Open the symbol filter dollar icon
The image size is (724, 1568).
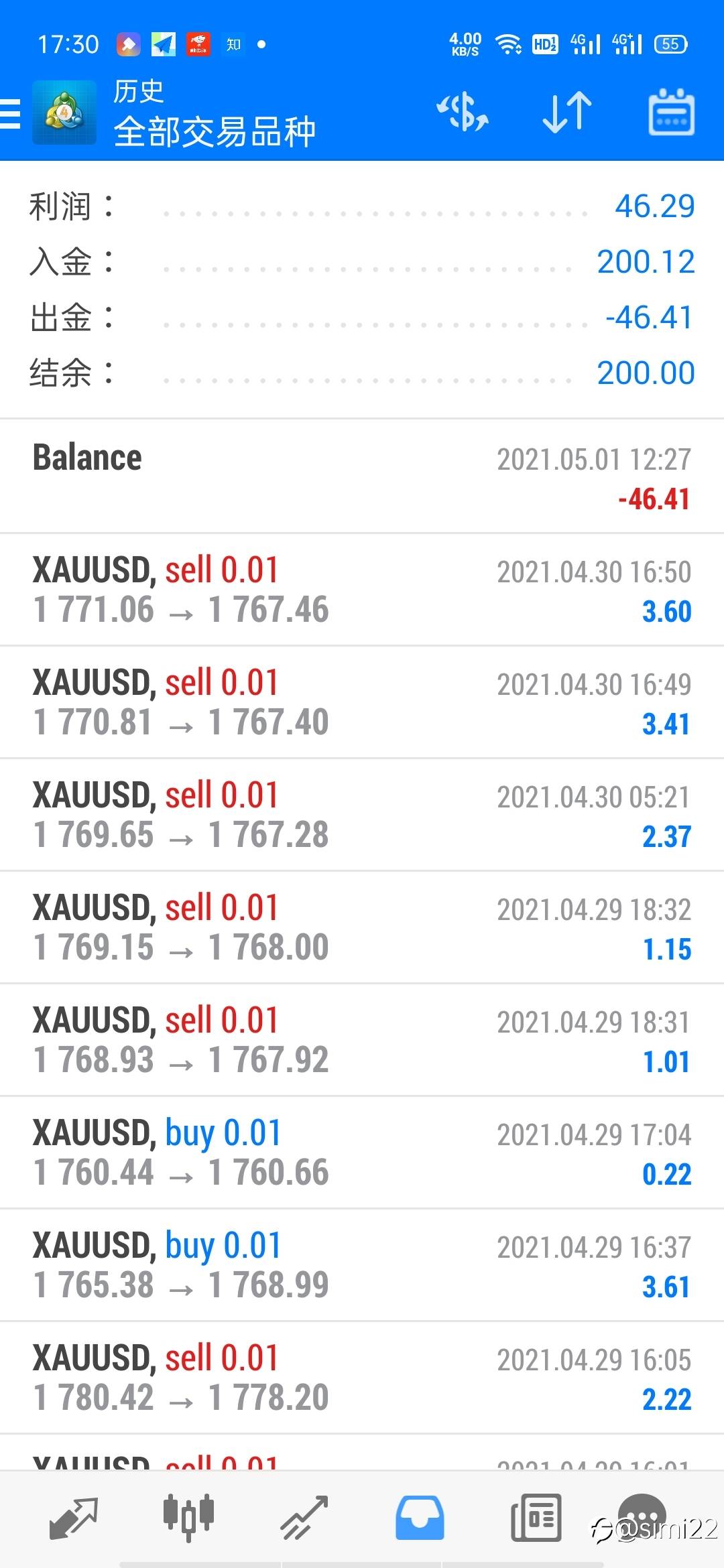463,113
